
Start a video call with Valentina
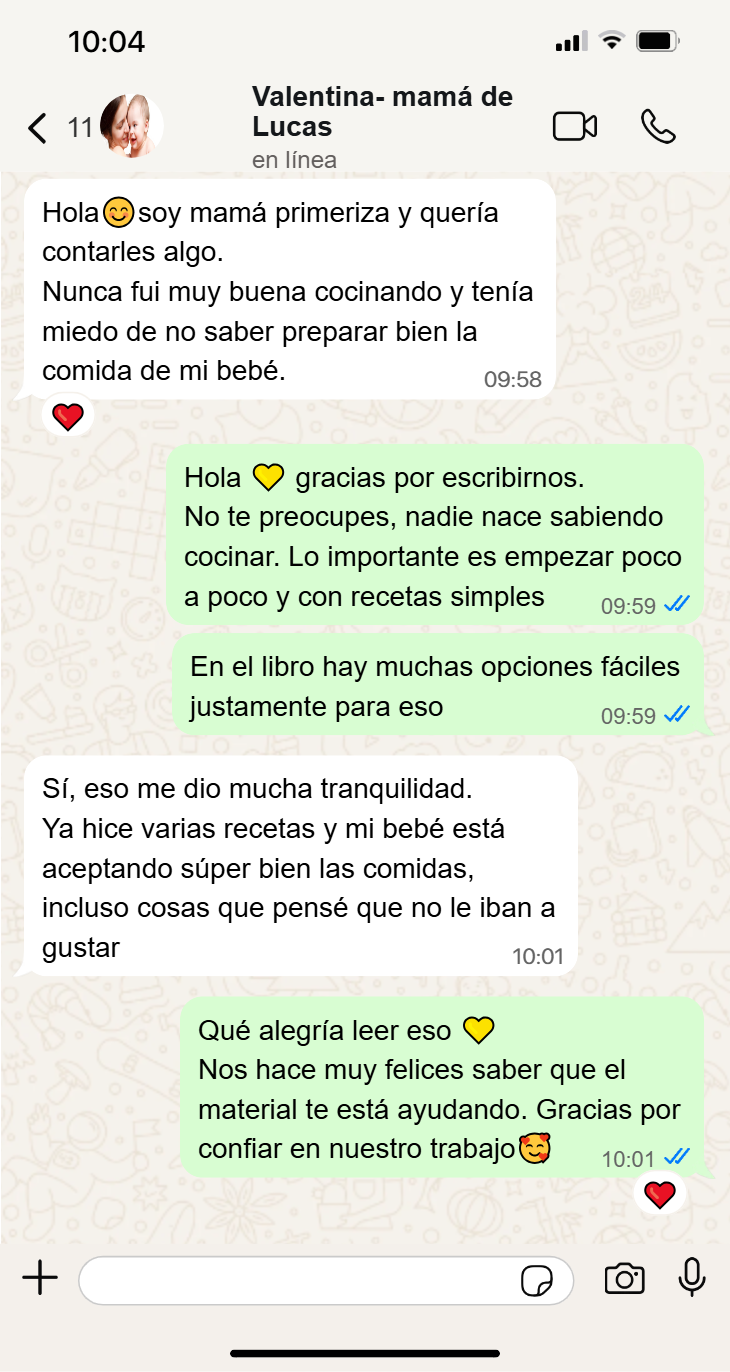pyautogui.click(x=575, y=127)
